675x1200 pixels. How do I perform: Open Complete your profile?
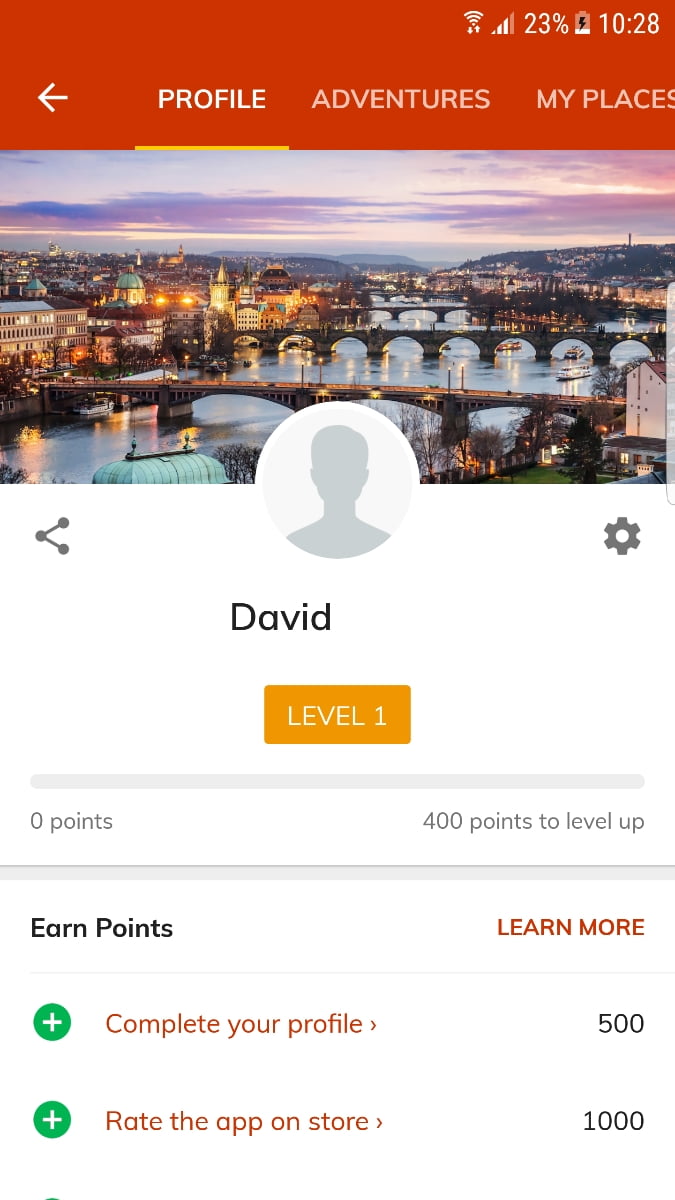240,1024
